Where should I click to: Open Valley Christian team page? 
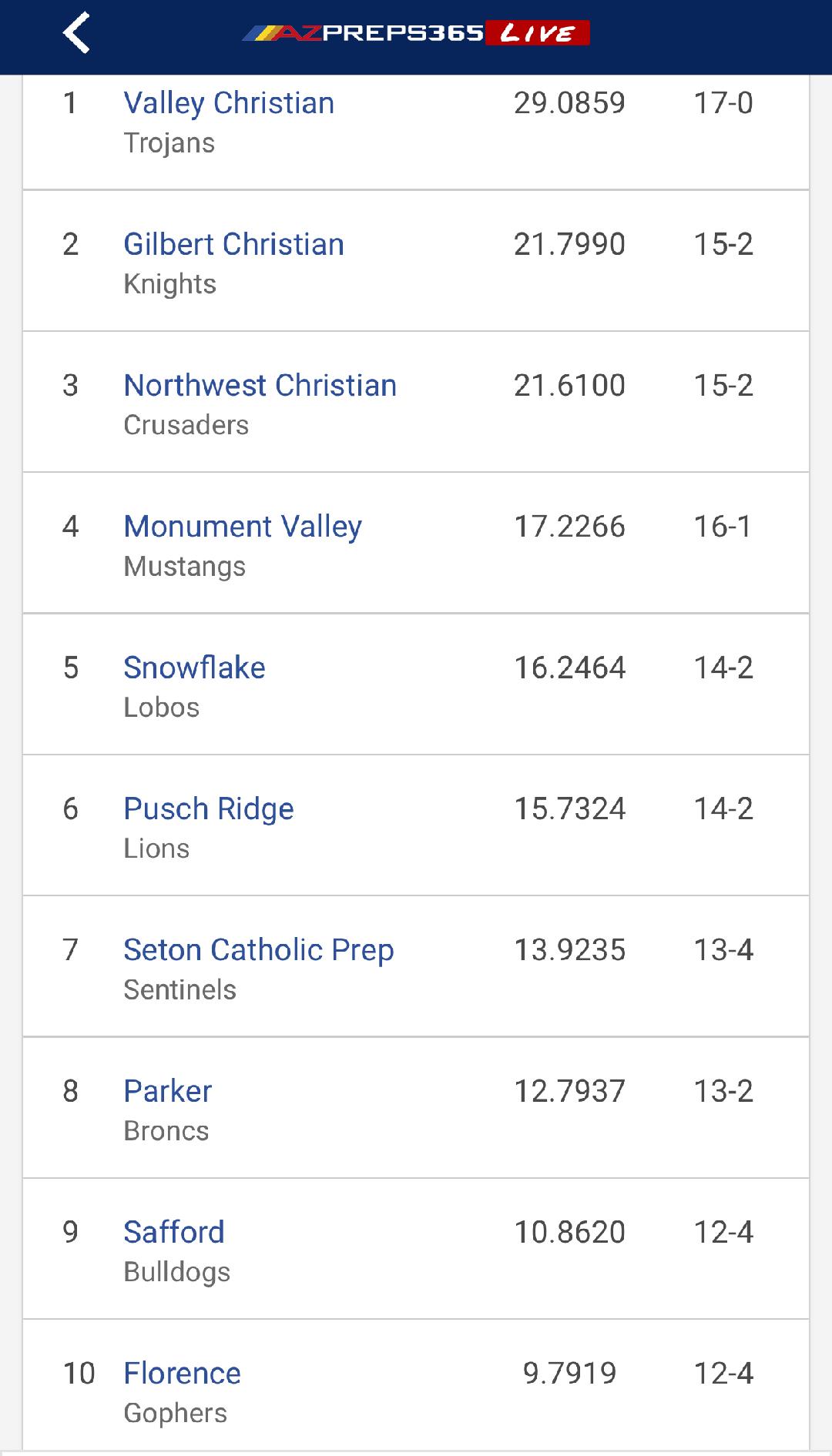229,103
